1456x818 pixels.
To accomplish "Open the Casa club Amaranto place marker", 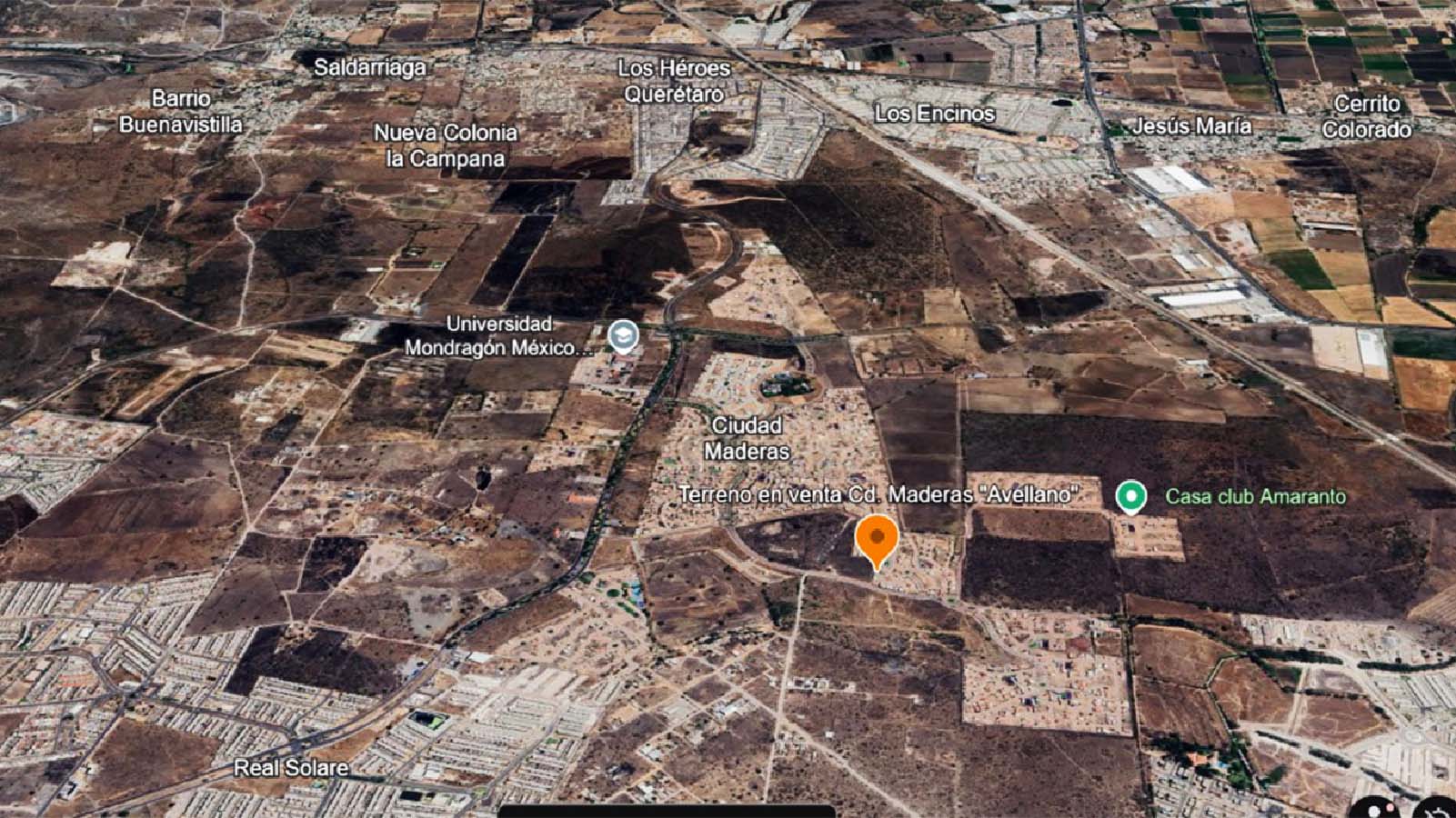I will (x=1130, y=496).
